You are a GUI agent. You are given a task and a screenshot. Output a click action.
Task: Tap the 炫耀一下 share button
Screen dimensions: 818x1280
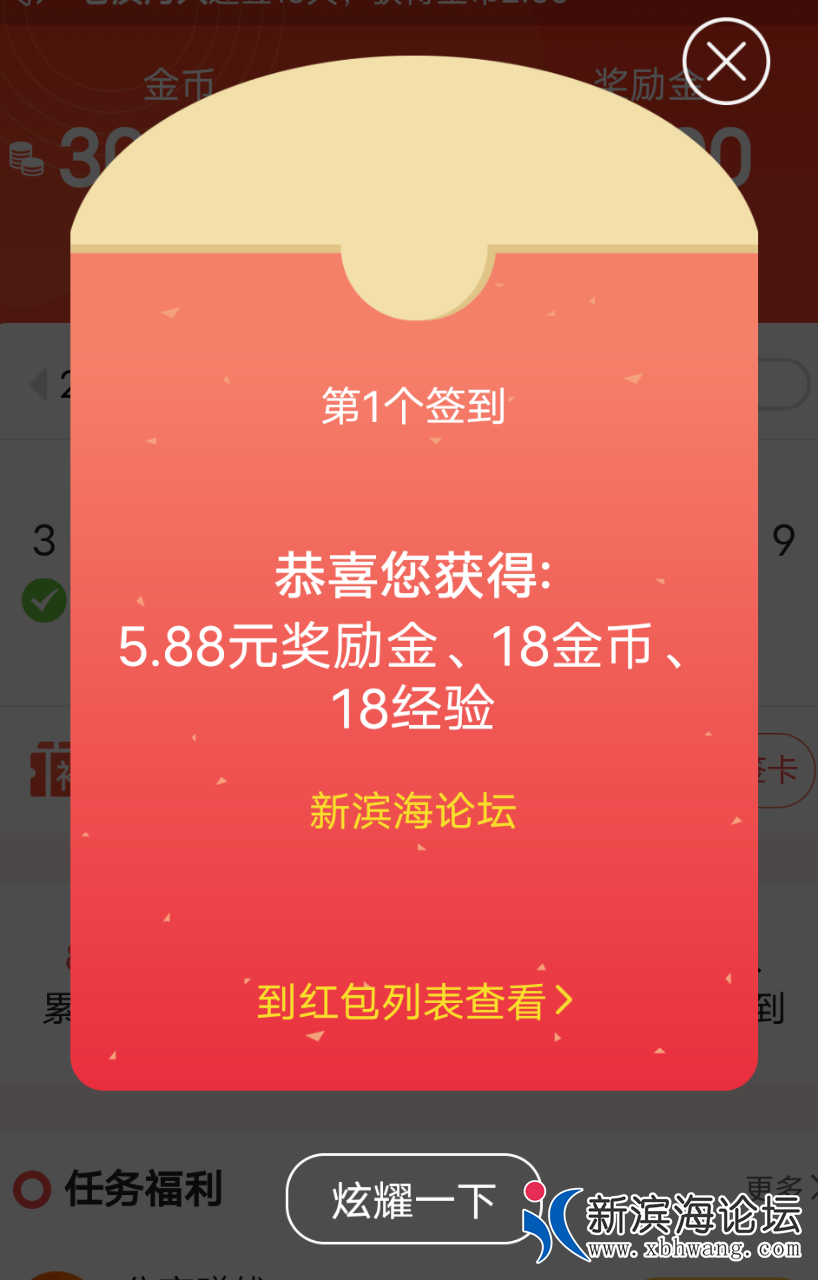click(x=414, y=1199)
